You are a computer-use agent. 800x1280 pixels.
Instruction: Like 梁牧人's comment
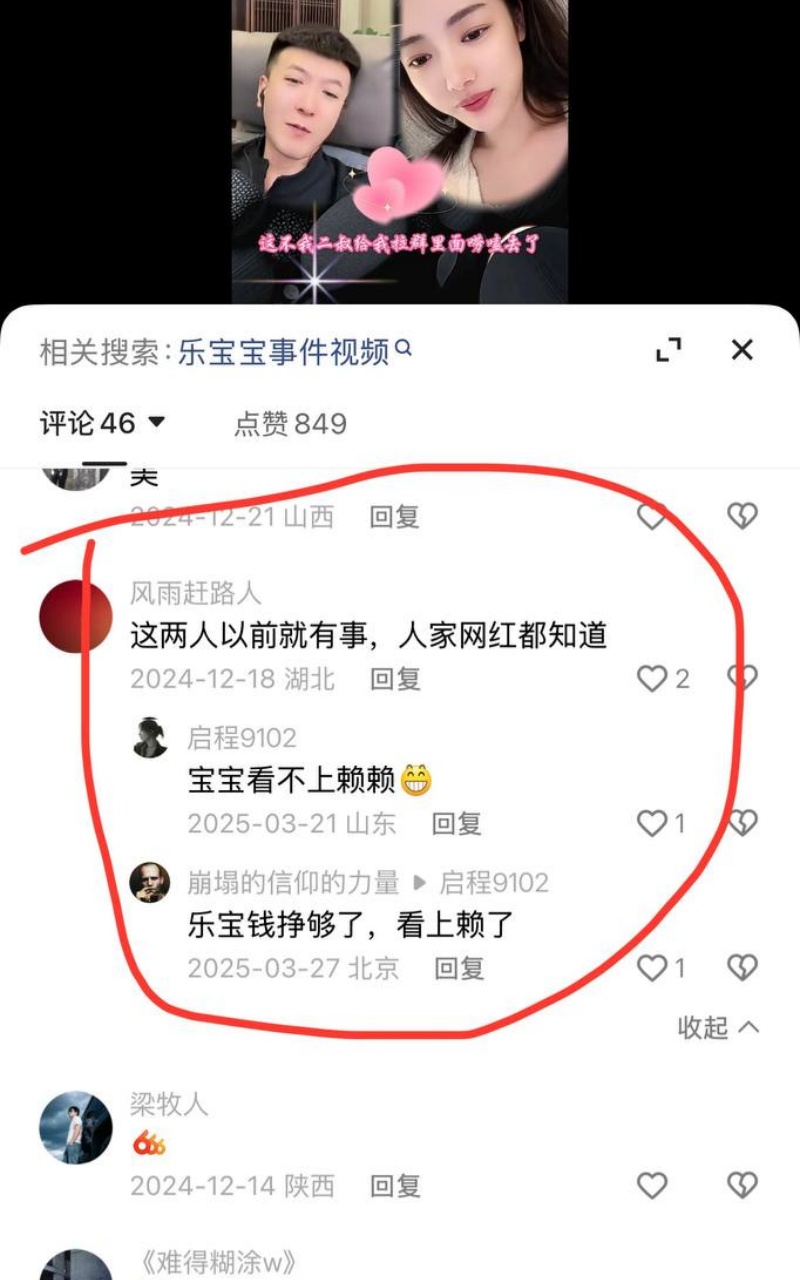click(x=652, y=1186)
